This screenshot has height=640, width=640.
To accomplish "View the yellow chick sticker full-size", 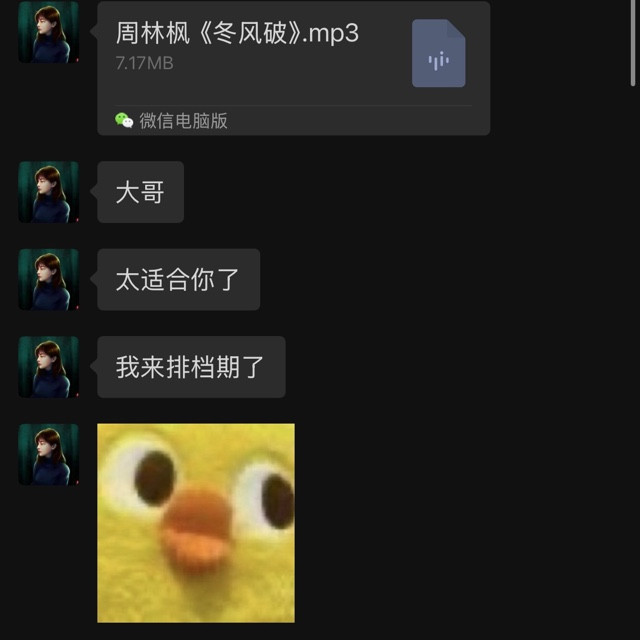I will (196, 522).
